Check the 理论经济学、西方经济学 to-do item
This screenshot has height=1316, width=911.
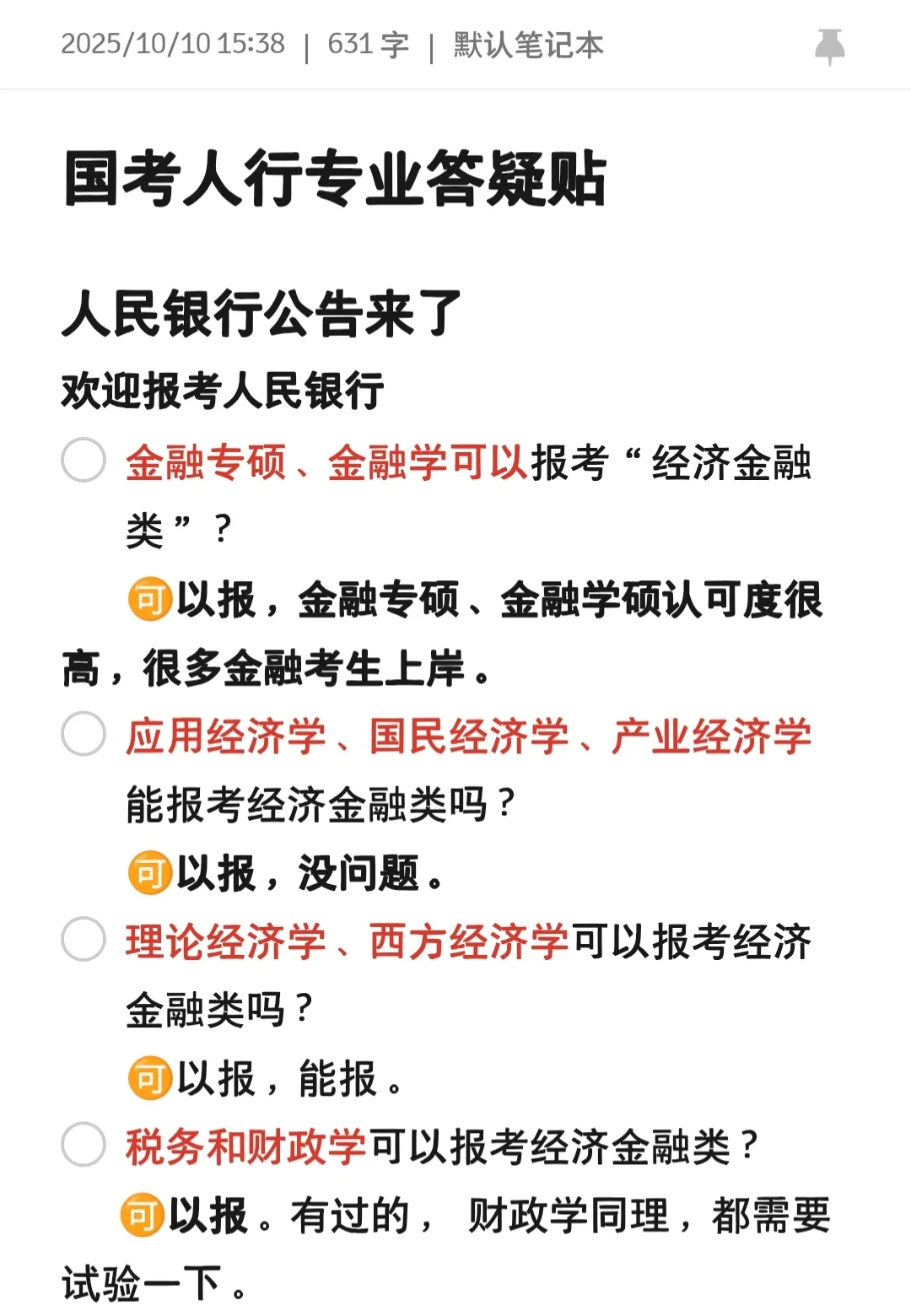[84, 939]
